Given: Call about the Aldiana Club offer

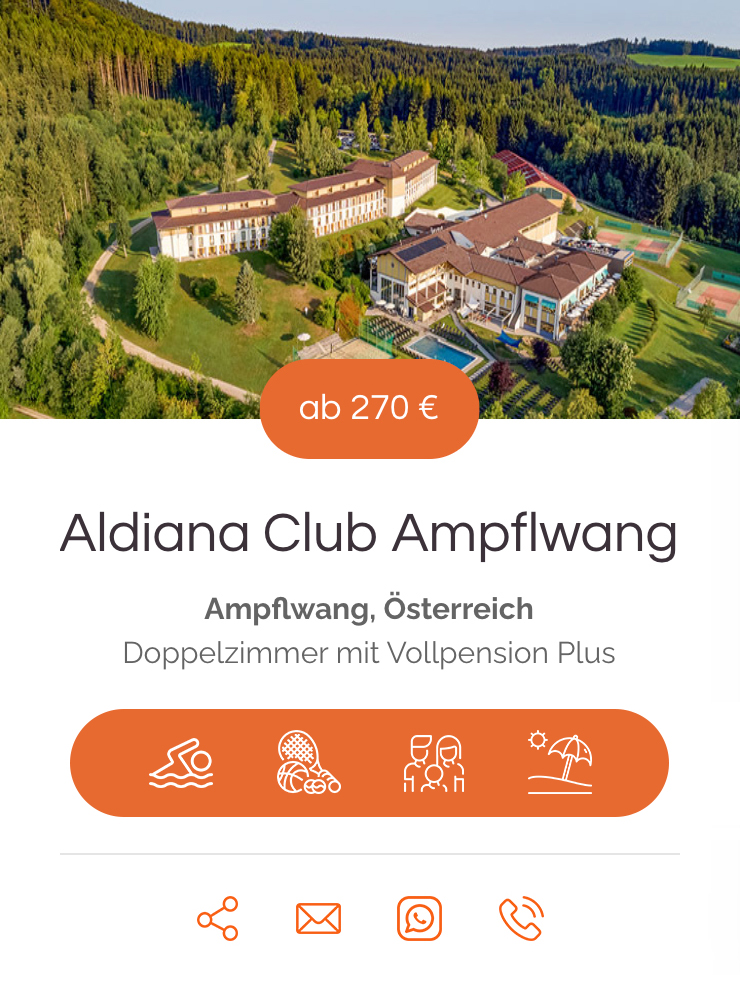Looking at the screenshot, I should pos(521,918).
